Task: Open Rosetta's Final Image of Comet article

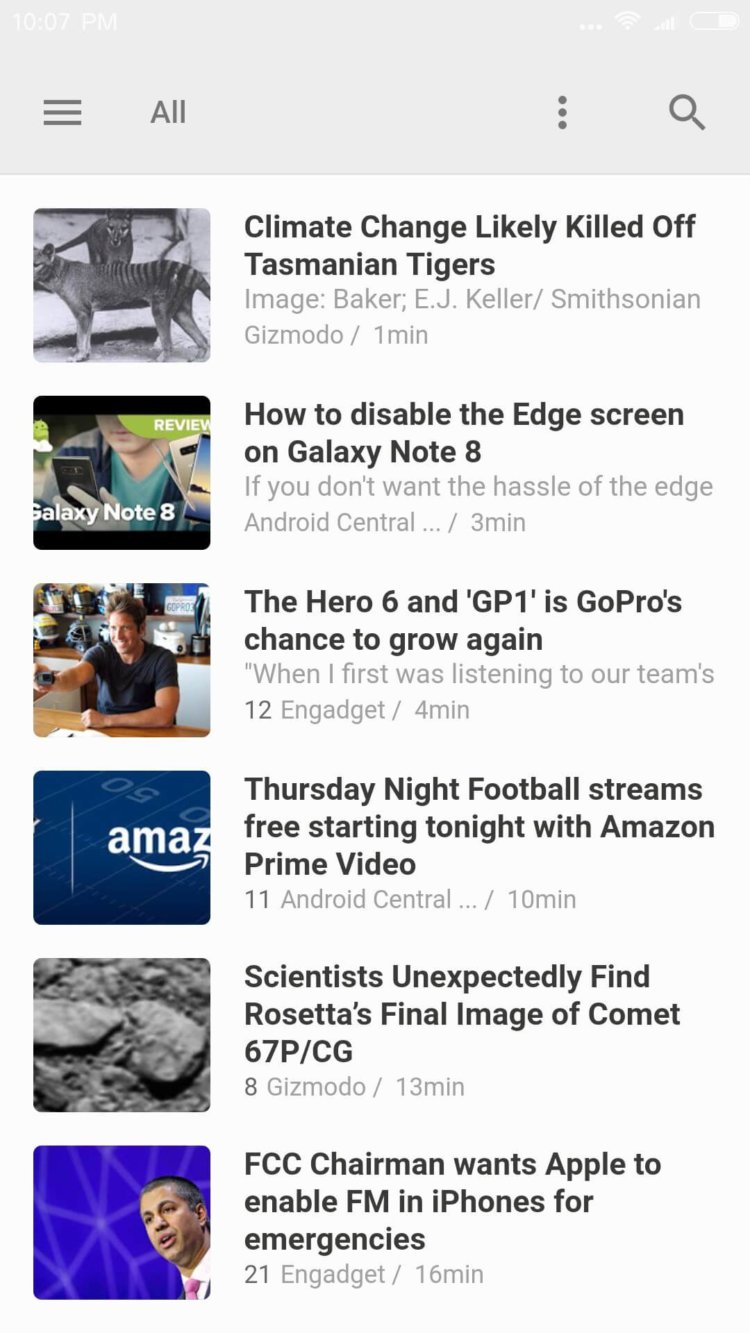Action: [462, 1013]
